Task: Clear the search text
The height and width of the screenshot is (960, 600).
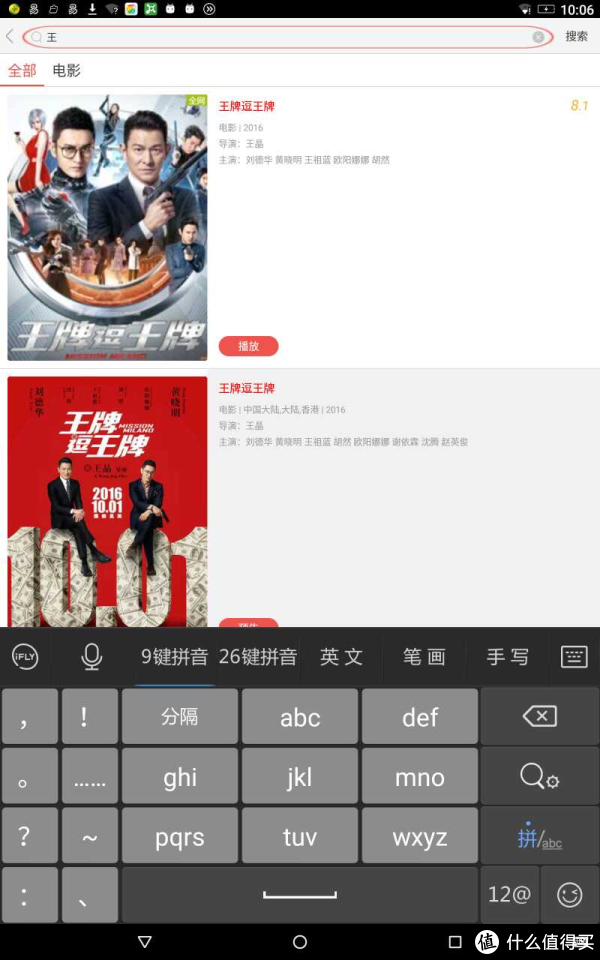Action: (x=538, y=37)
